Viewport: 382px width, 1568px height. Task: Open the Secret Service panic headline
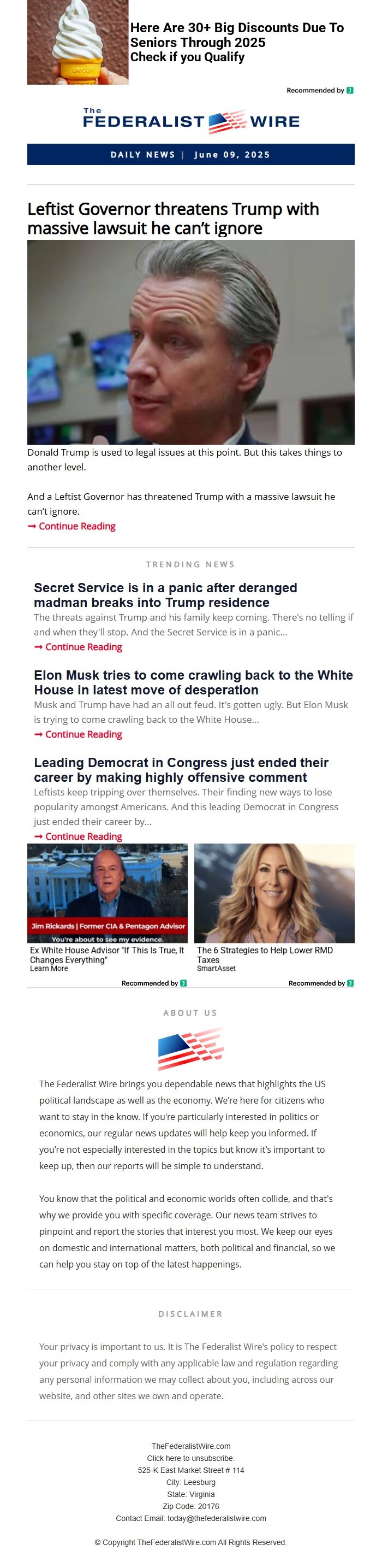165,595
